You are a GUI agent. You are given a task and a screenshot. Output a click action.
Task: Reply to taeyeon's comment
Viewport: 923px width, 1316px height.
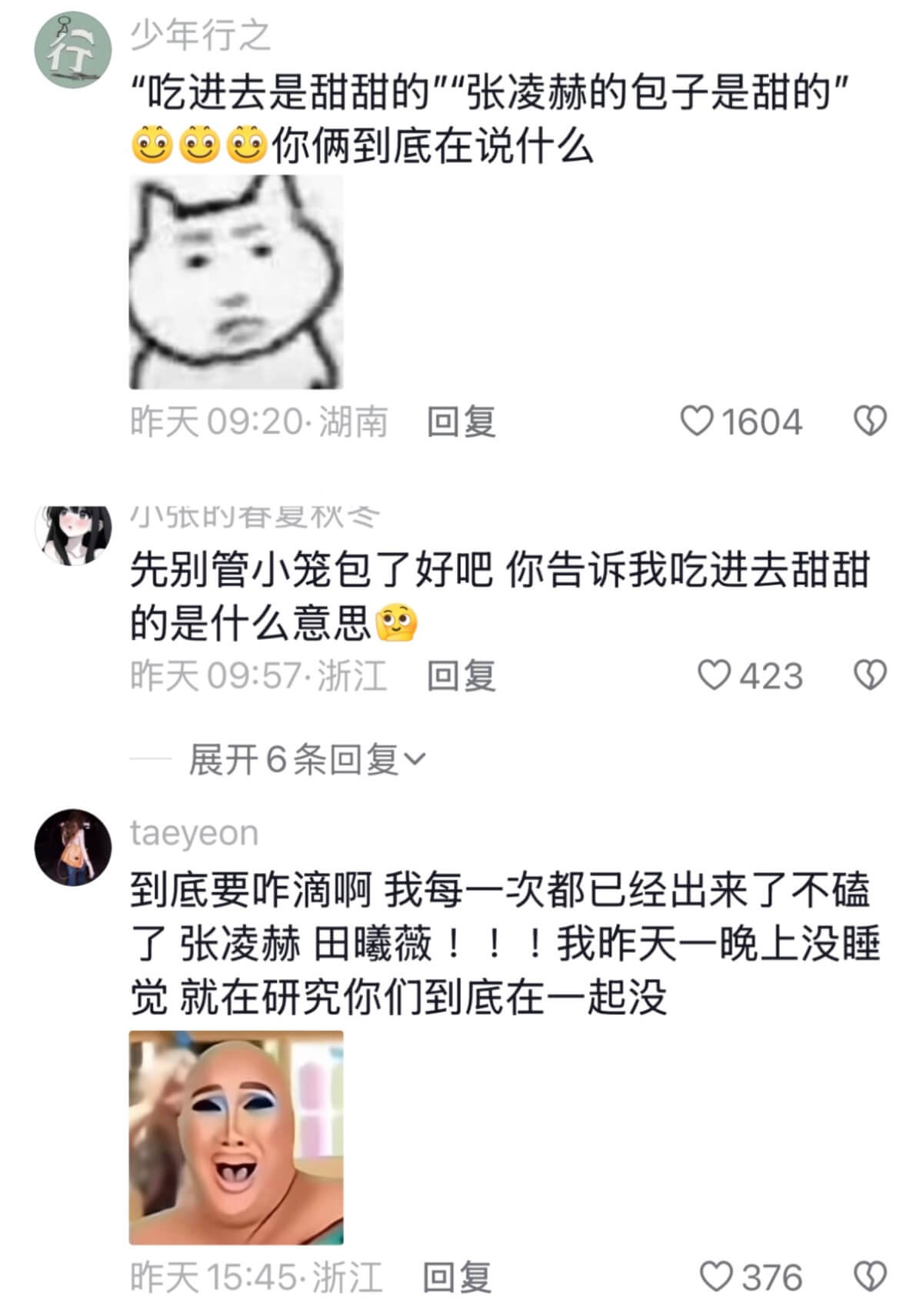pyautogui.click(x=457, y=1278)
